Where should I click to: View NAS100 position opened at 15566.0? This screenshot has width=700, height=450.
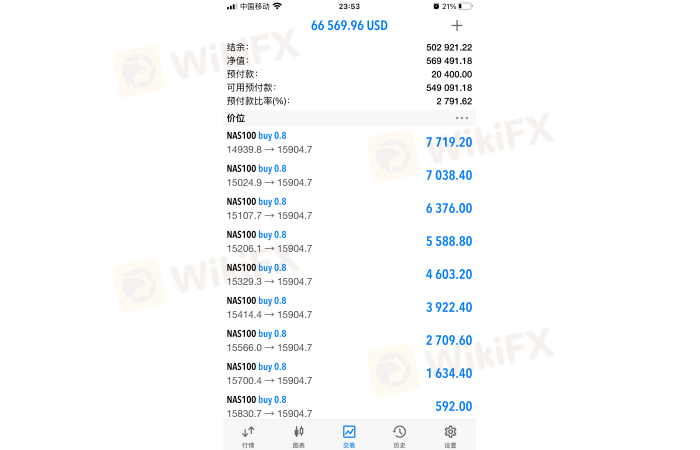(x=349, y=340)
